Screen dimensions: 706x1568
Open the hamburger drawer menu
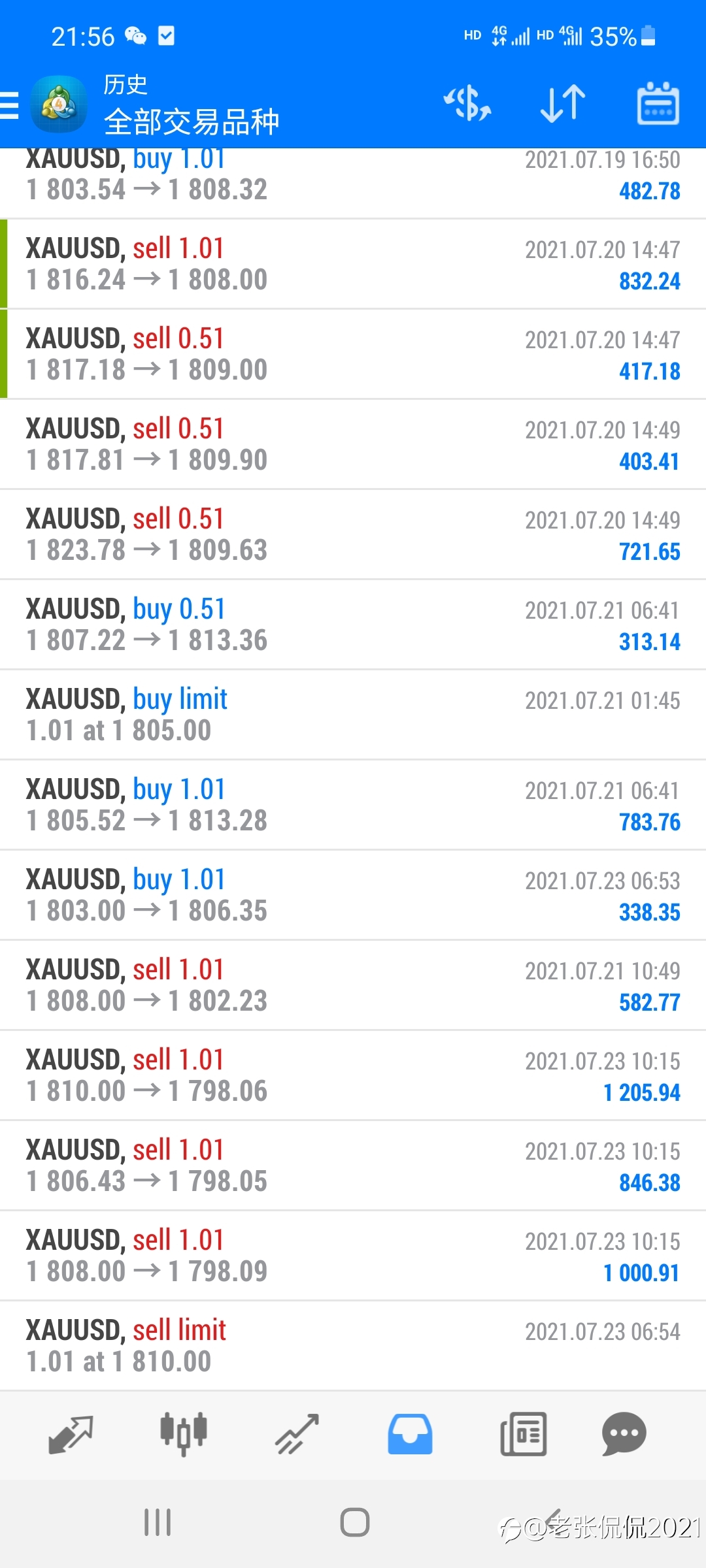tap(9, 105)
